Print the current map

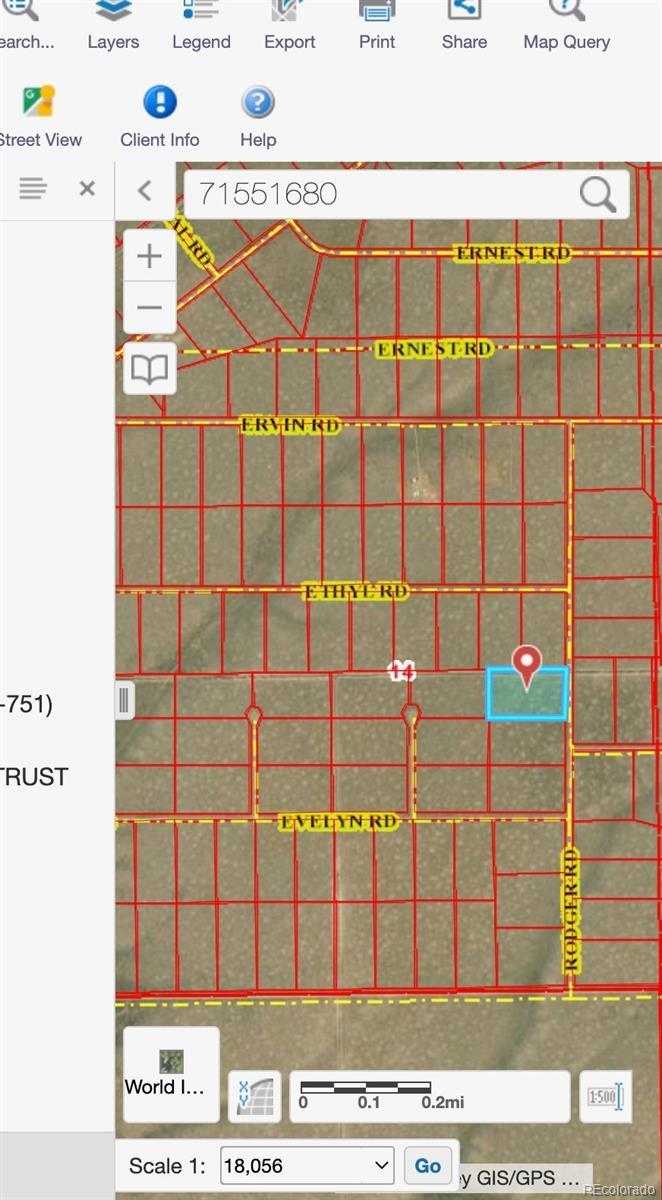[x=377, y=24]
